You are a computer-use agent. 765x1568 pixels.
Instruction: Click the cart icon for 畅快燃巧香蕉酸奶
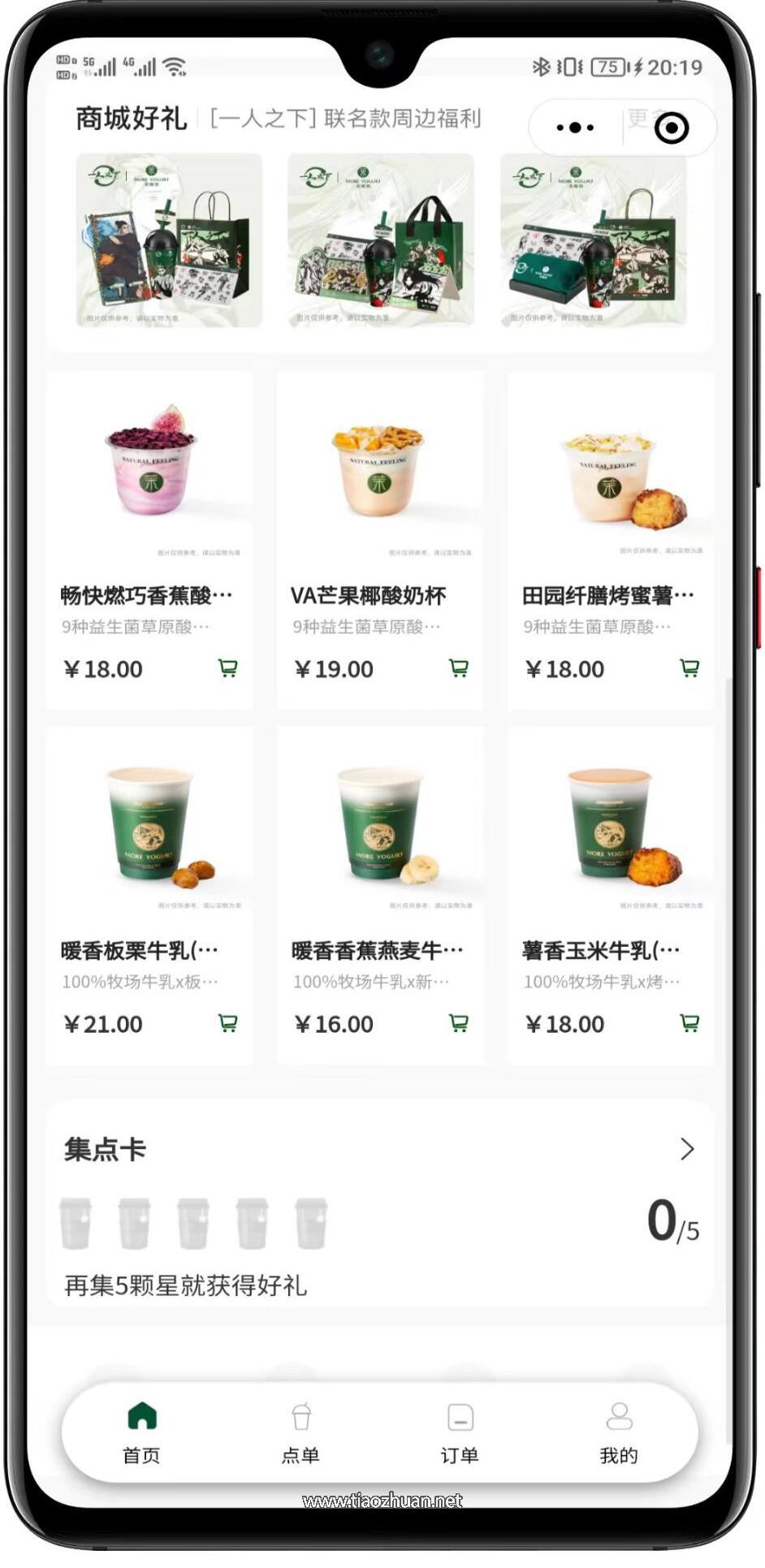pyautogui.click(x=228, y=668)
